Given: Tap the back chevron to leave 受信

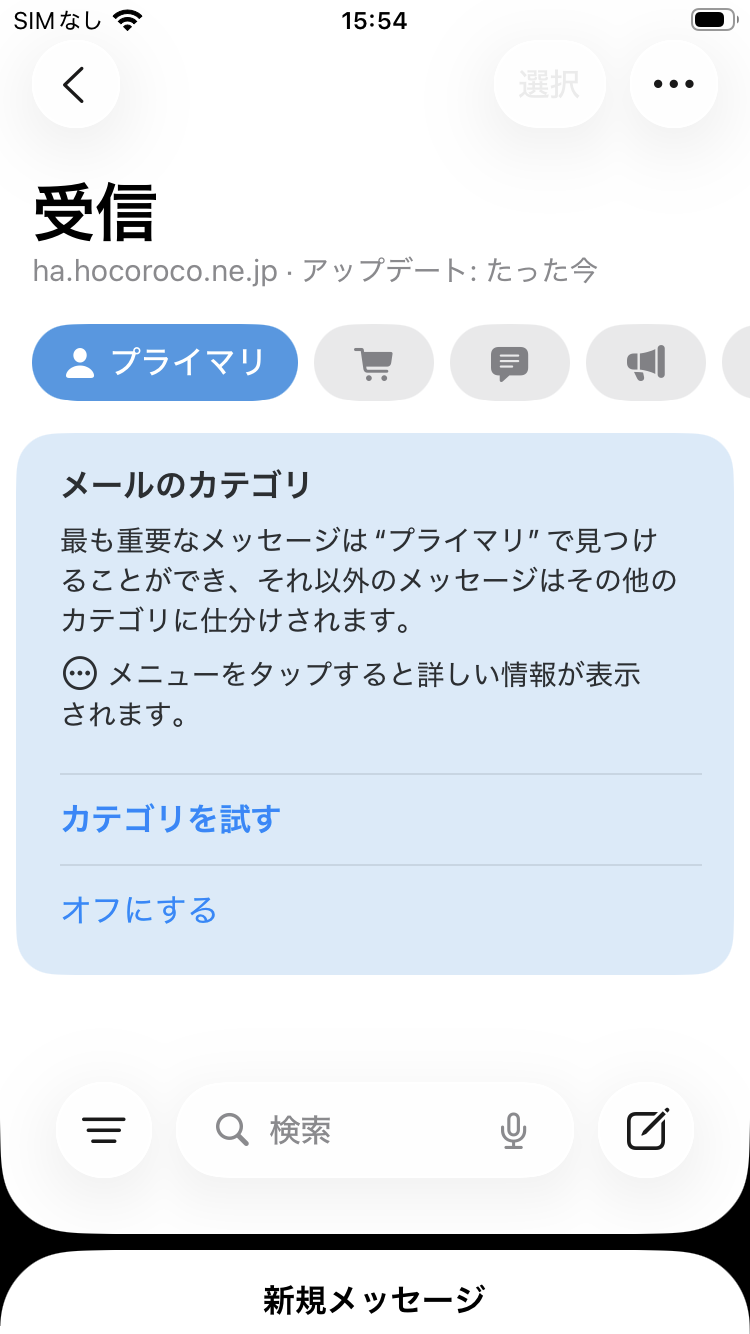Looking at the screenshot, I should tap(75, 84).
